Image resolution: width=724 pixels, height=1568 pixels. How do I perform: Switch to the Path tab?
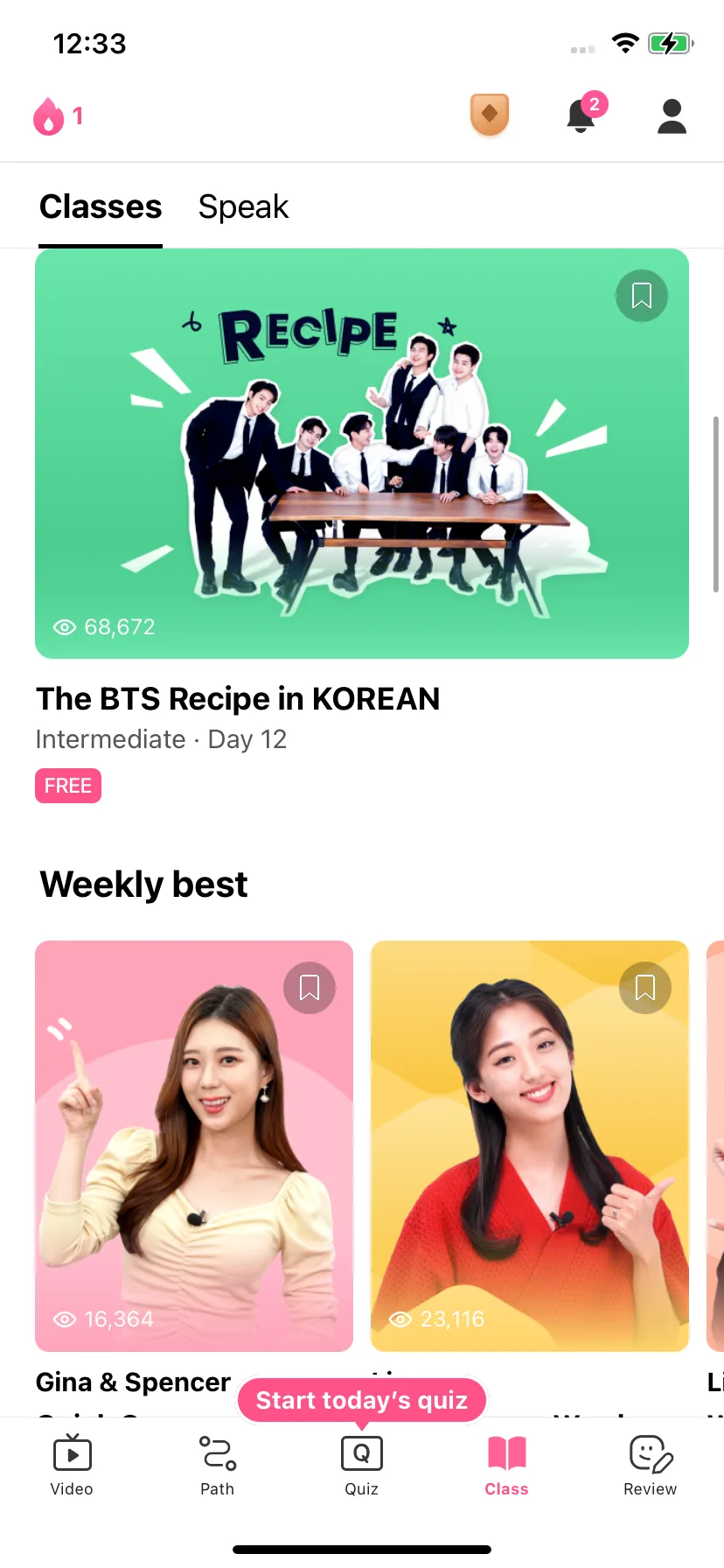pos(217,1466)
